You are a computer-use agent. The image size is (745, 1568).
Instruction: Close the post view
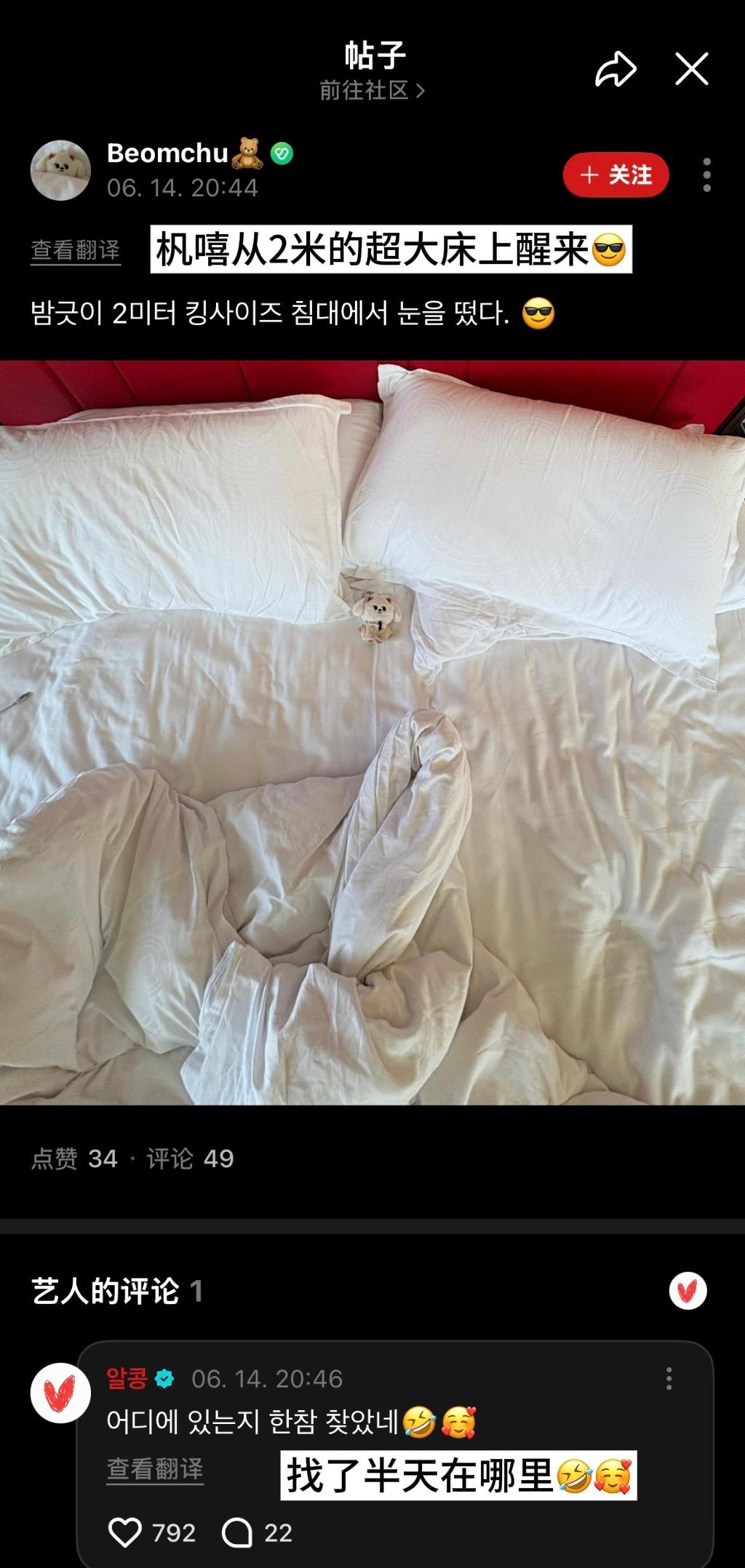pos(691,69)
